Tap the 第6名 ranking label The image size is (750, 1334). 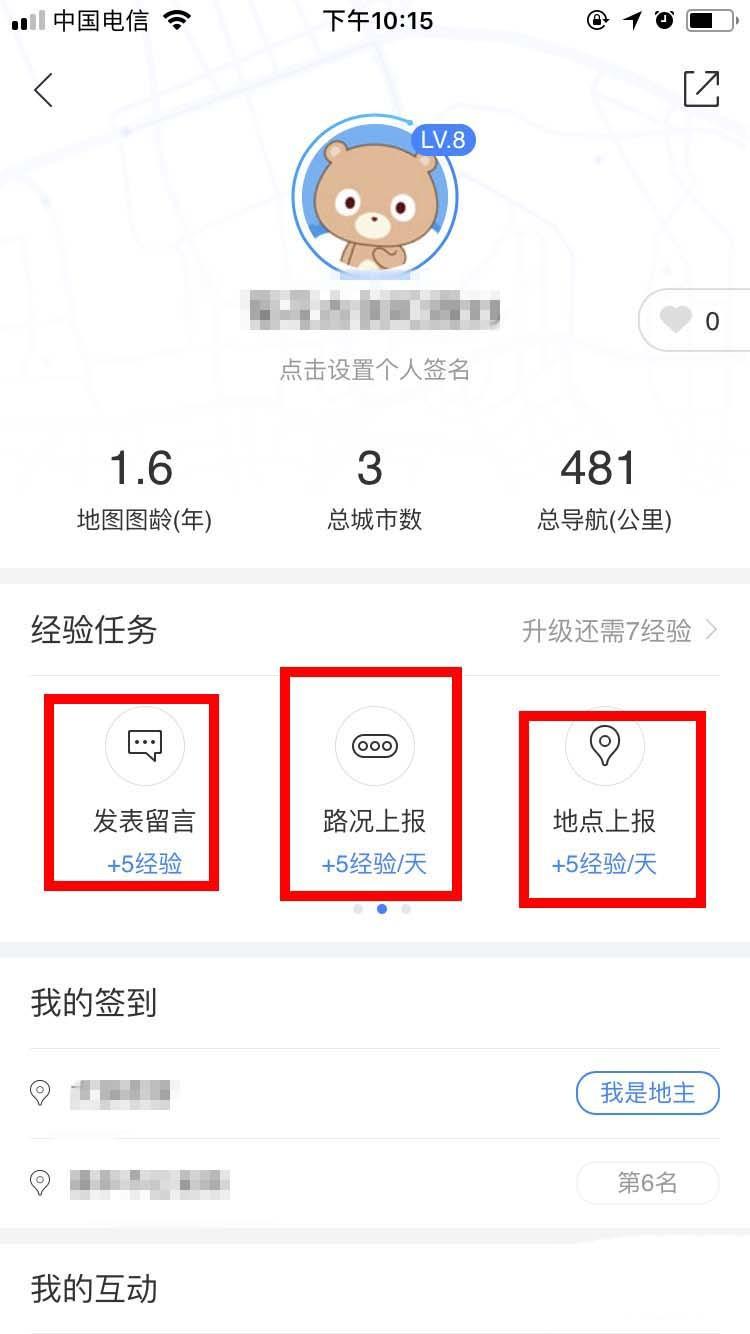point(647,1183)
